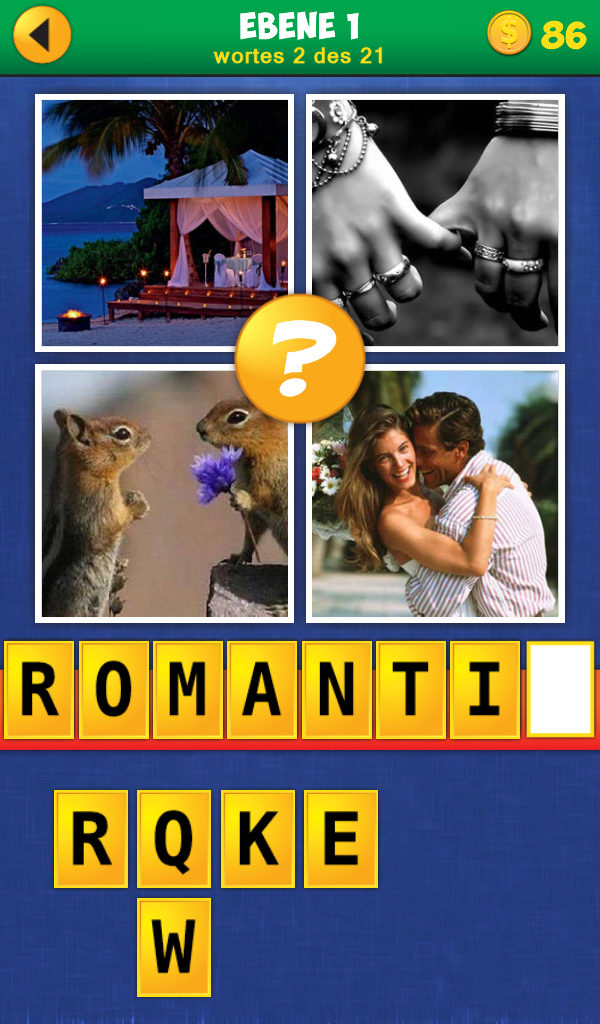Select the R tile from the letter pool
Screen dimensions: 600x1024
91,838
